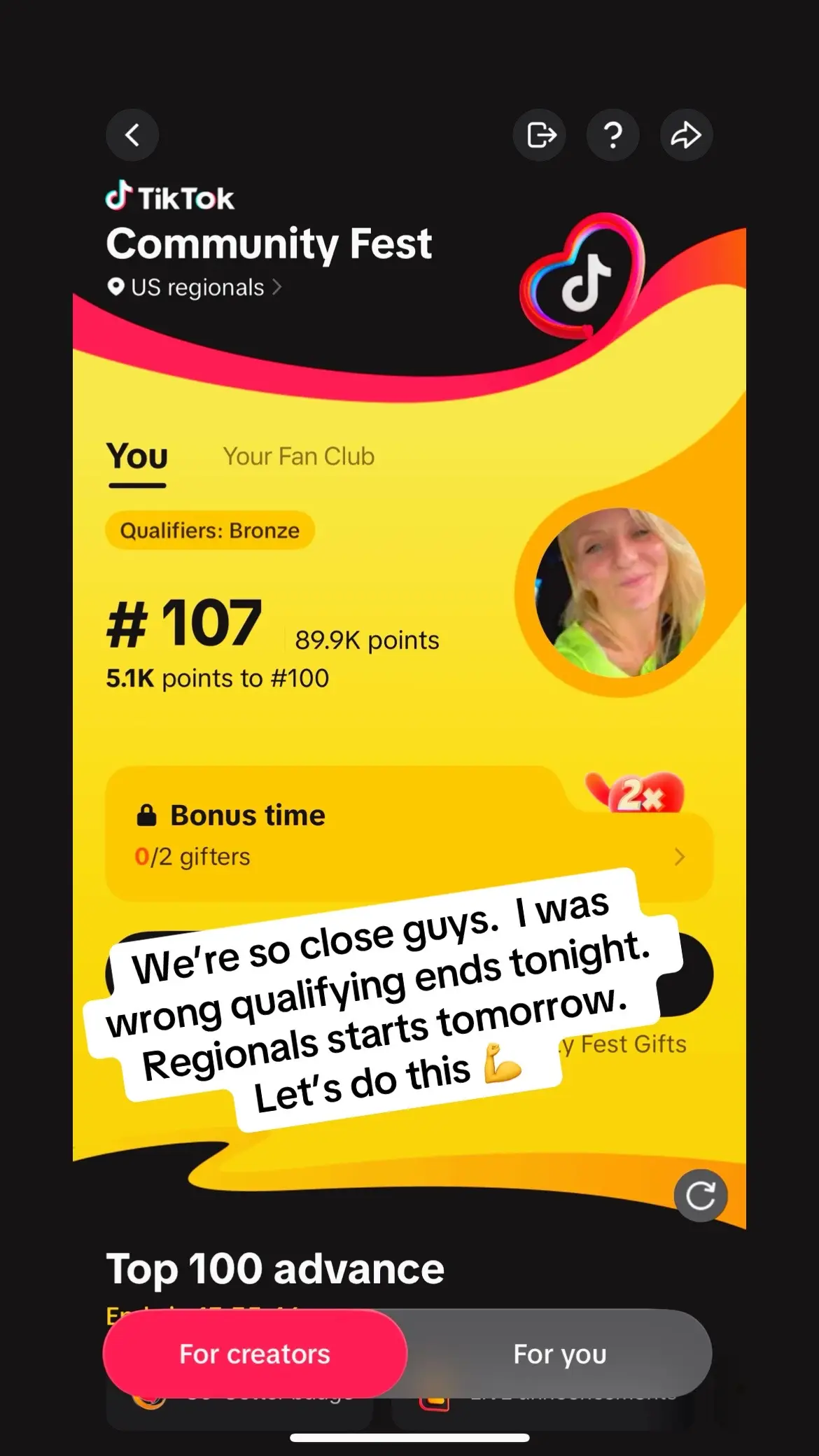Open the US regionals link
This screenshot has width=819, height=1456.
point(195,288)
